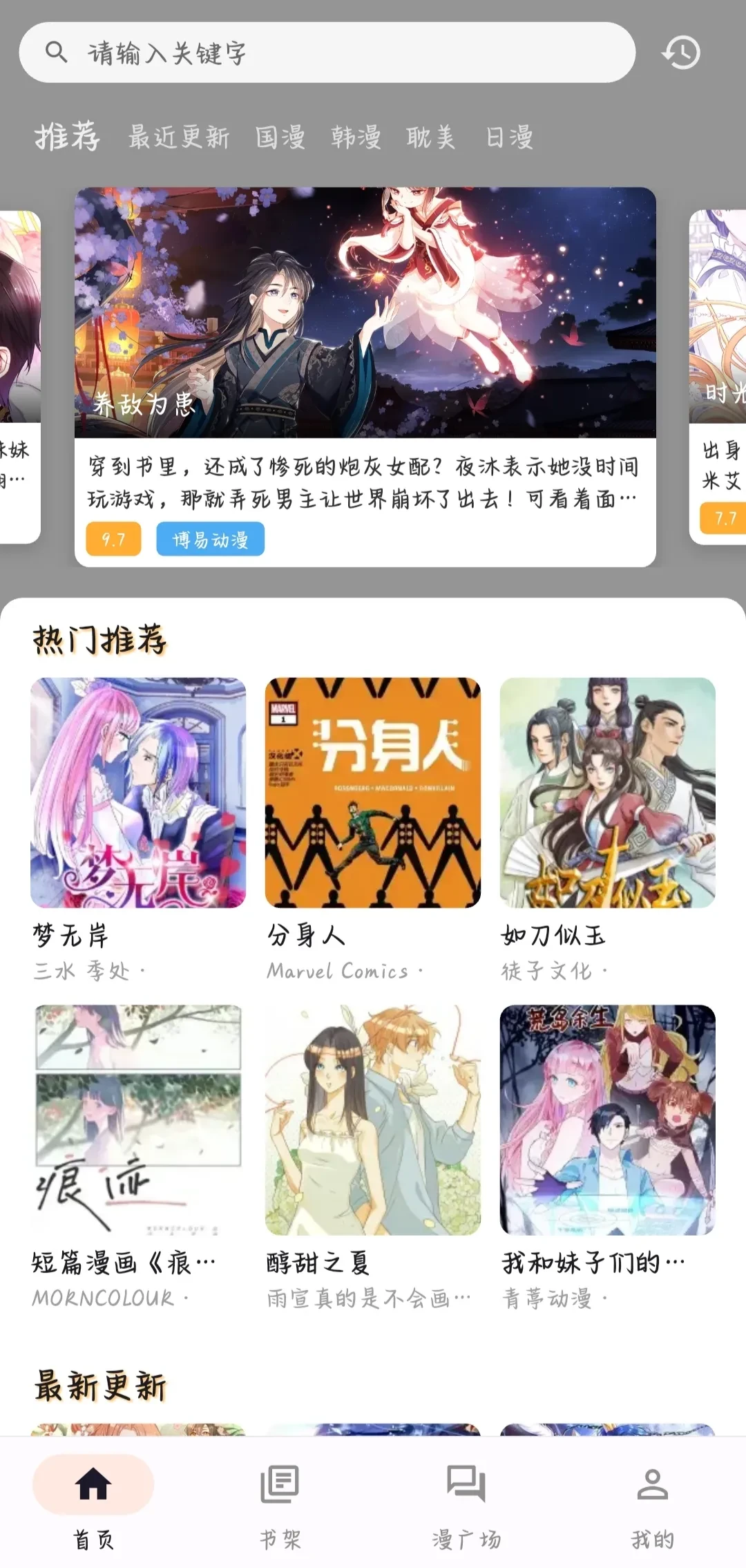Tap the 首页 home tab
The image size is (746, 1568).
[93, 1502]
